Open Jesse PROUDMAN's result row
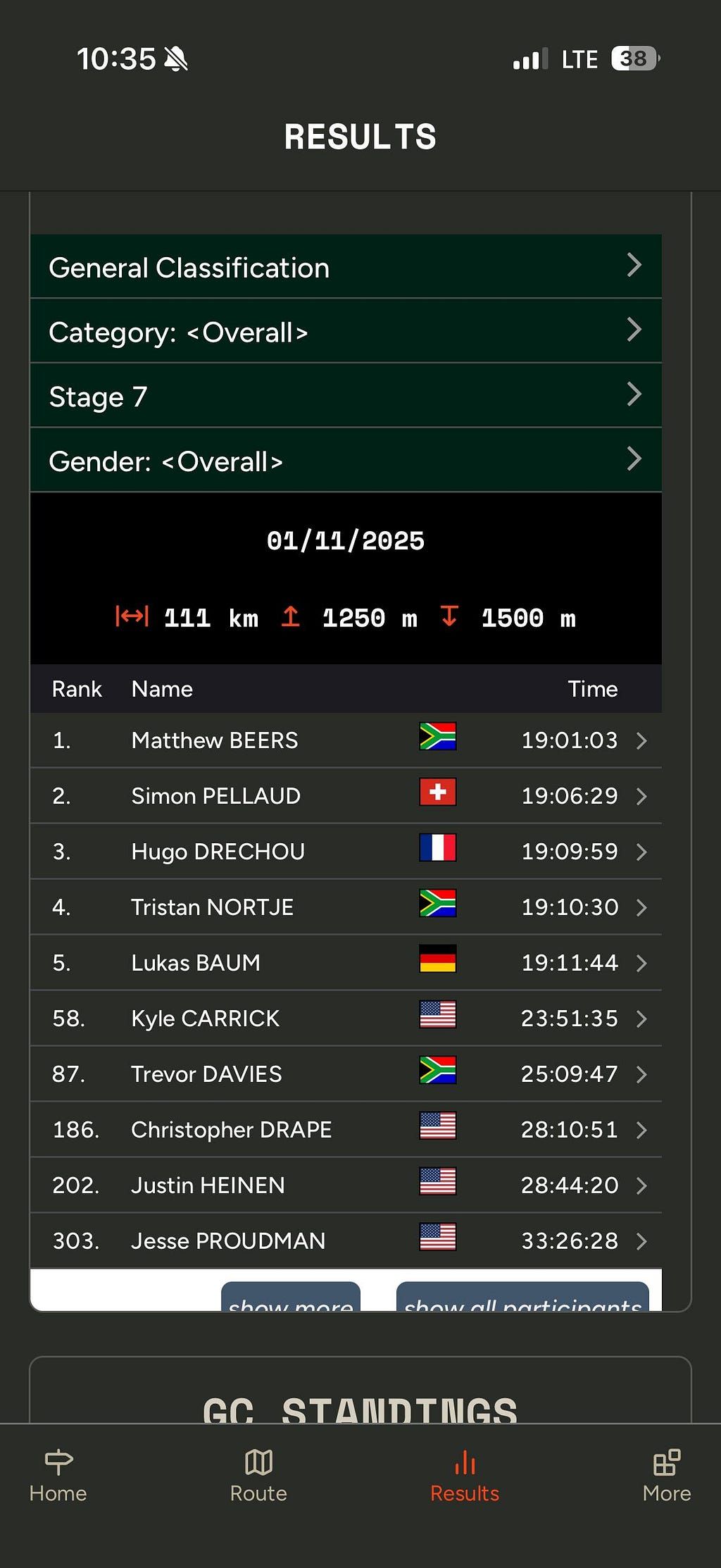 [x=346, y=1241]
